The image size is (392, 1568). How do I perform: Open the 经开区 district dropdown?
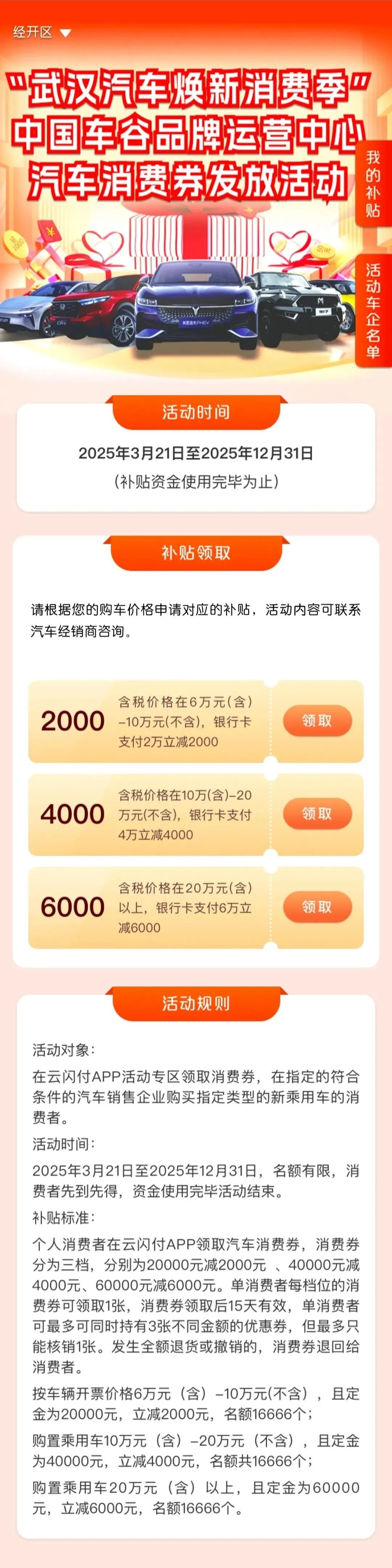(x=42, y=32)
